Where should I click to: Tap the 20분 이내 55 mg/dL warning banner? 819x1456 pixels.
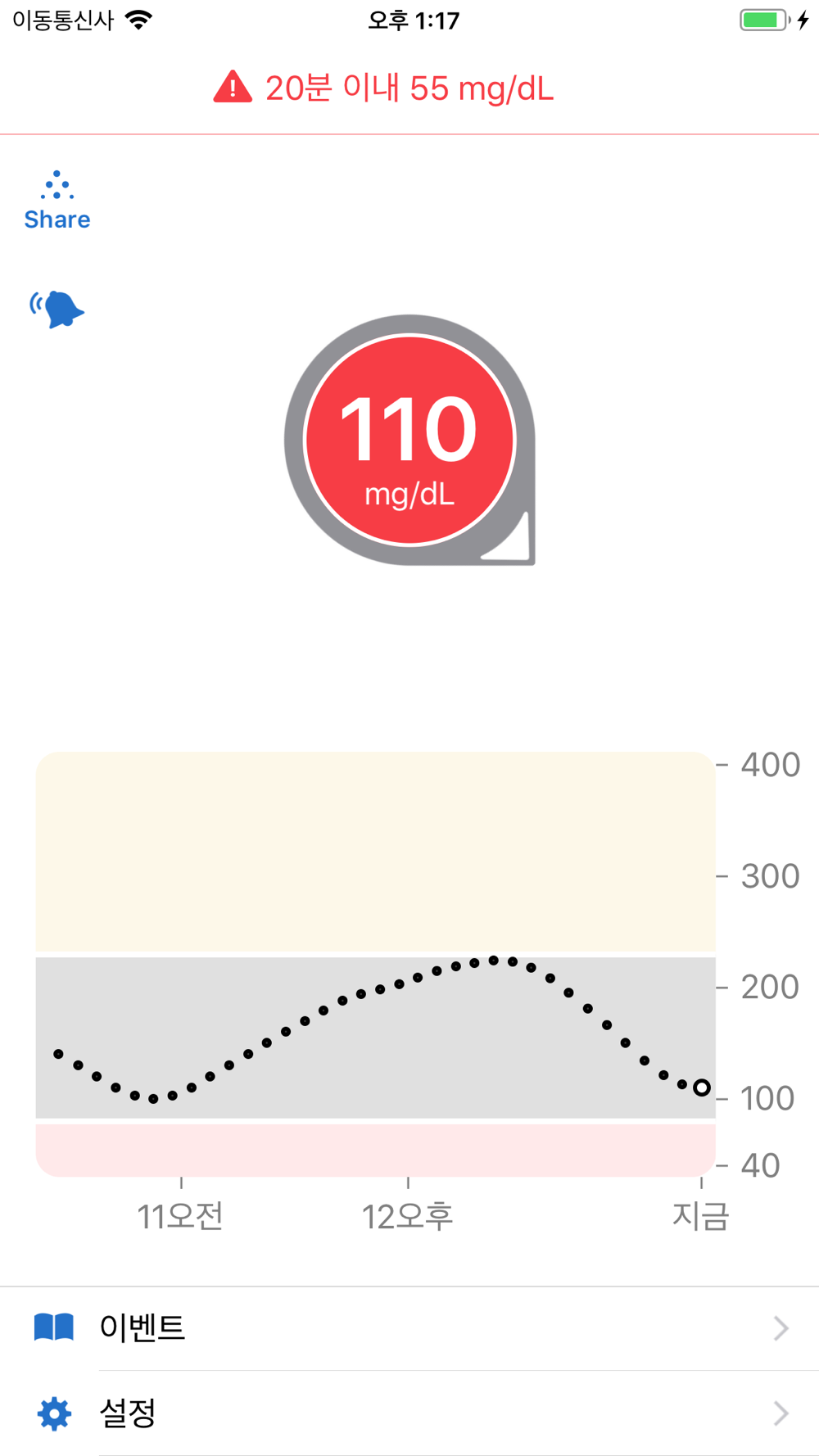click(x=384, y=88)
